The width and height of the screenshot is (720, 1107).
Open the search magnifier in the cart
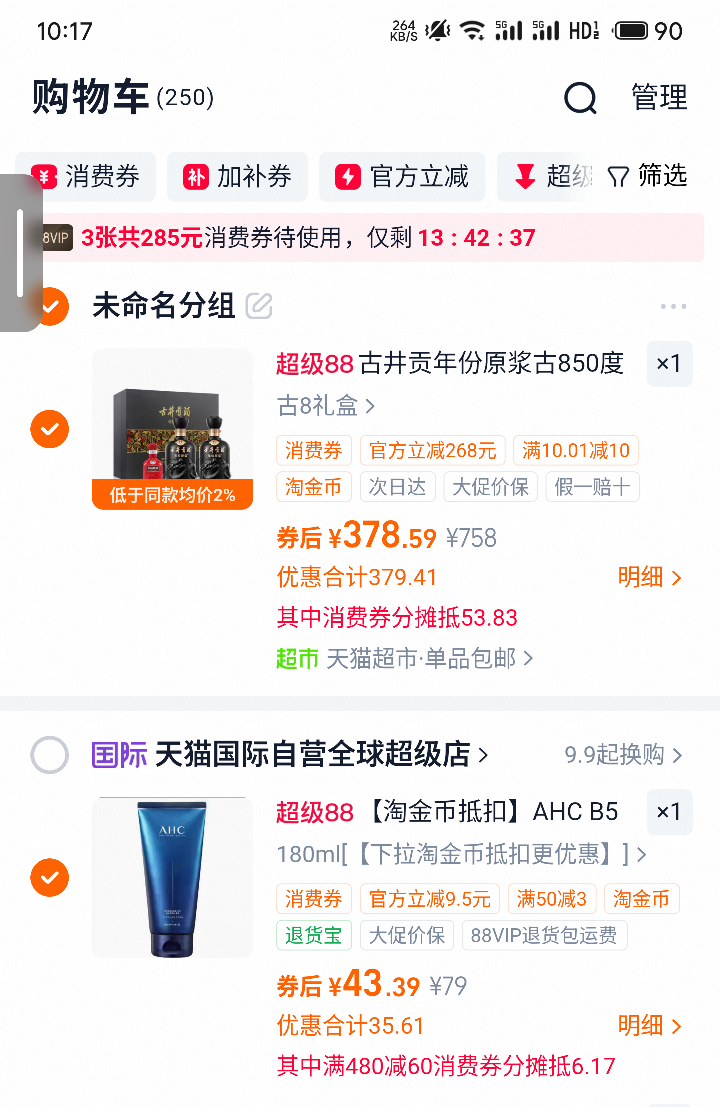pos(580,98)
